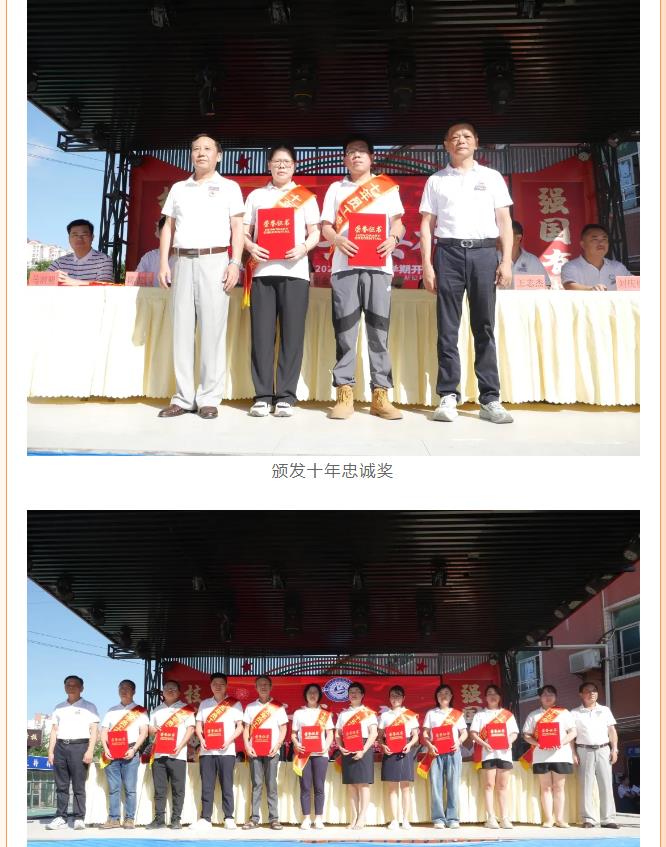Viewport: 666px width, 847px height.
Task: View the group photo below the 颁发十年忠诚奖 caption
Action: tap(333, 678)
